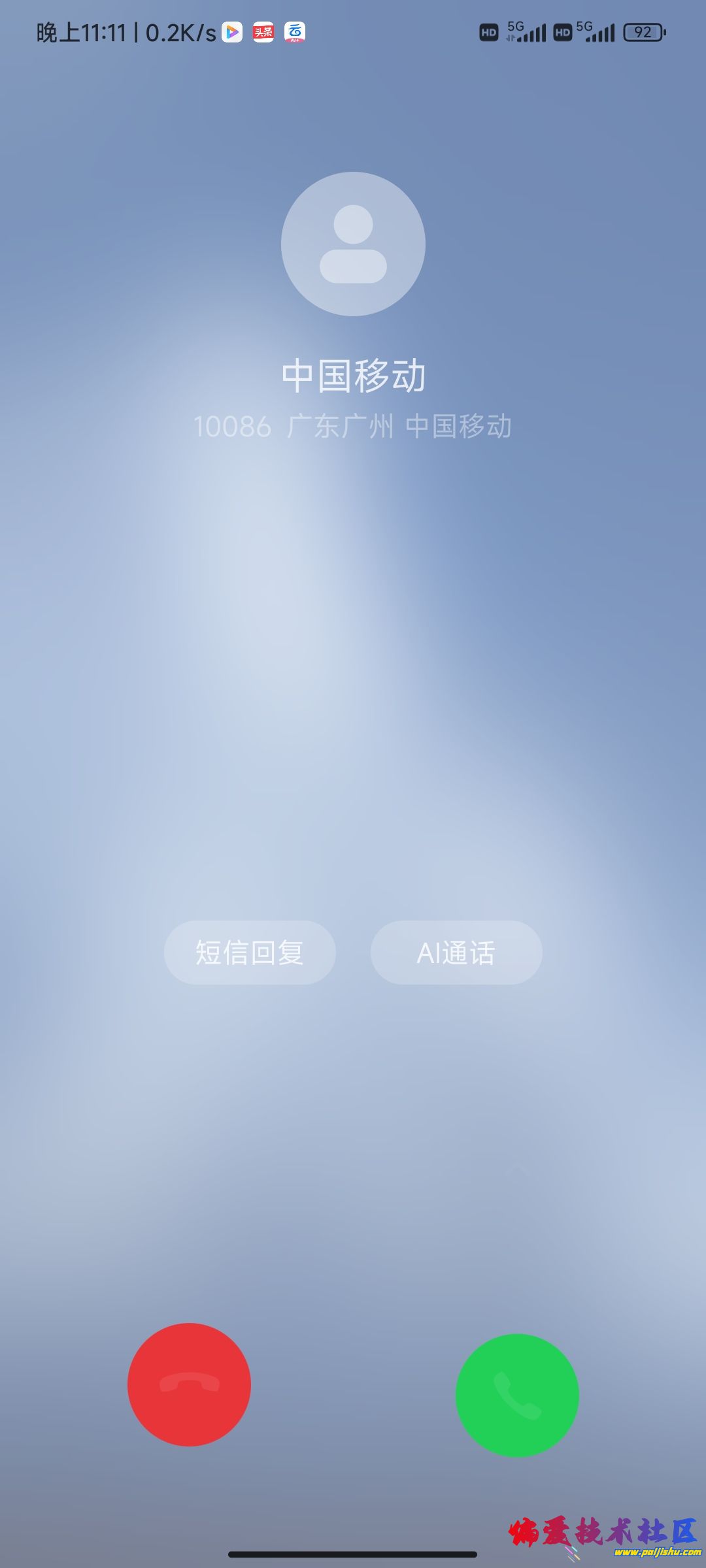The image size is (706, 1568).
Task: Decline the call from 中国移动
Action: click(189, 1384)
